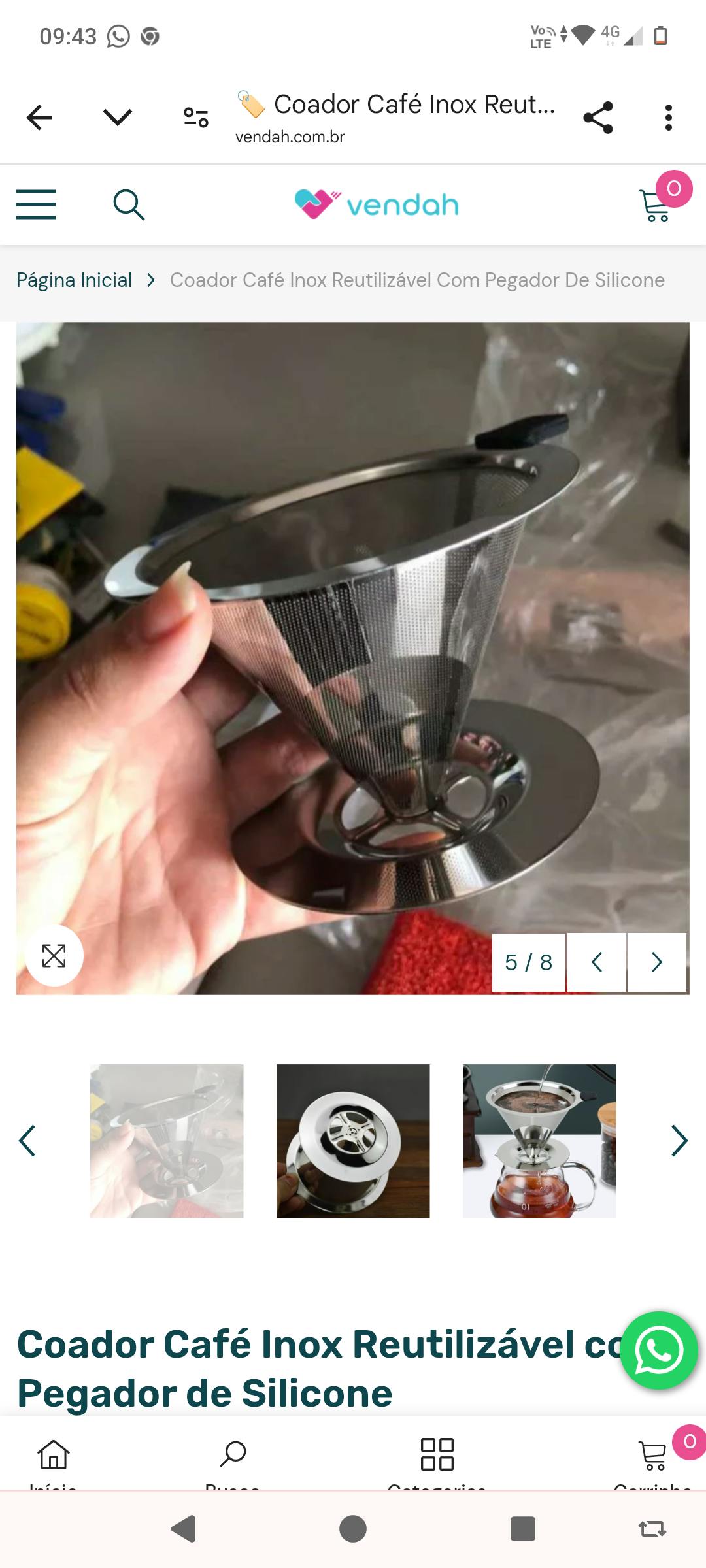
Task: Expand the product image to fullscreen
Action: [x=54, y=956]
